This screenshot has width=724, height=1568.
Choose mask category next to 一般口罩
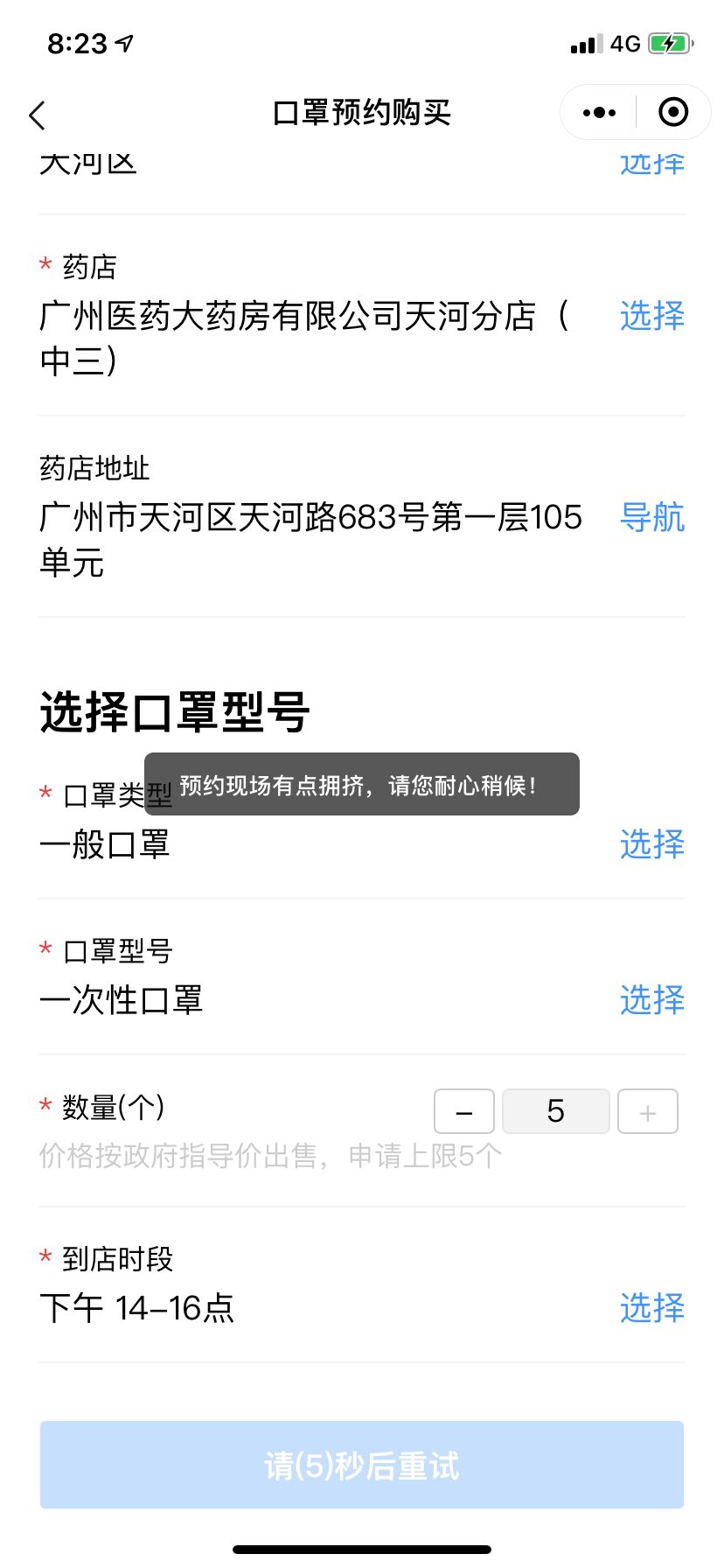(651, 844)
